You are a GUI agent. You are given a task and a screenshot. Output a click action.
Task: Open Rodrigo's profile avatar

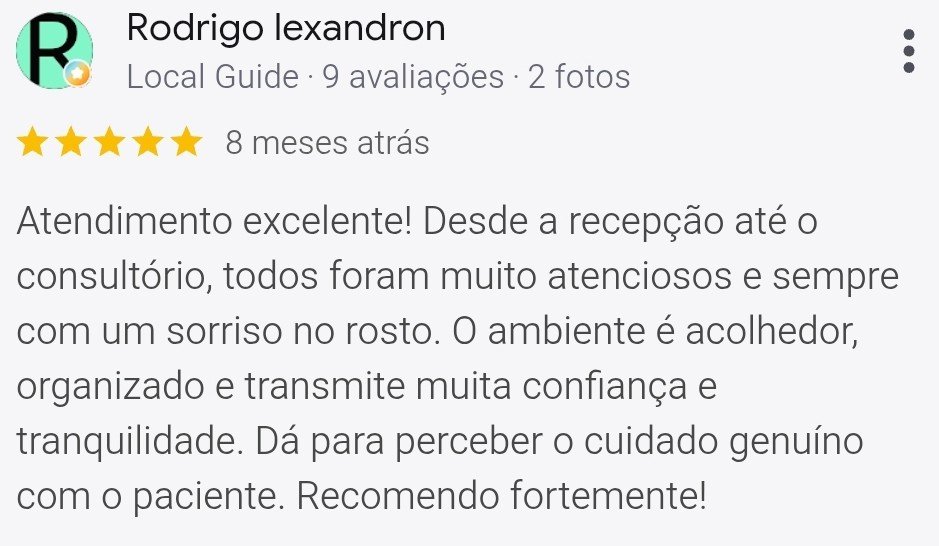click(x=54, y=50)
